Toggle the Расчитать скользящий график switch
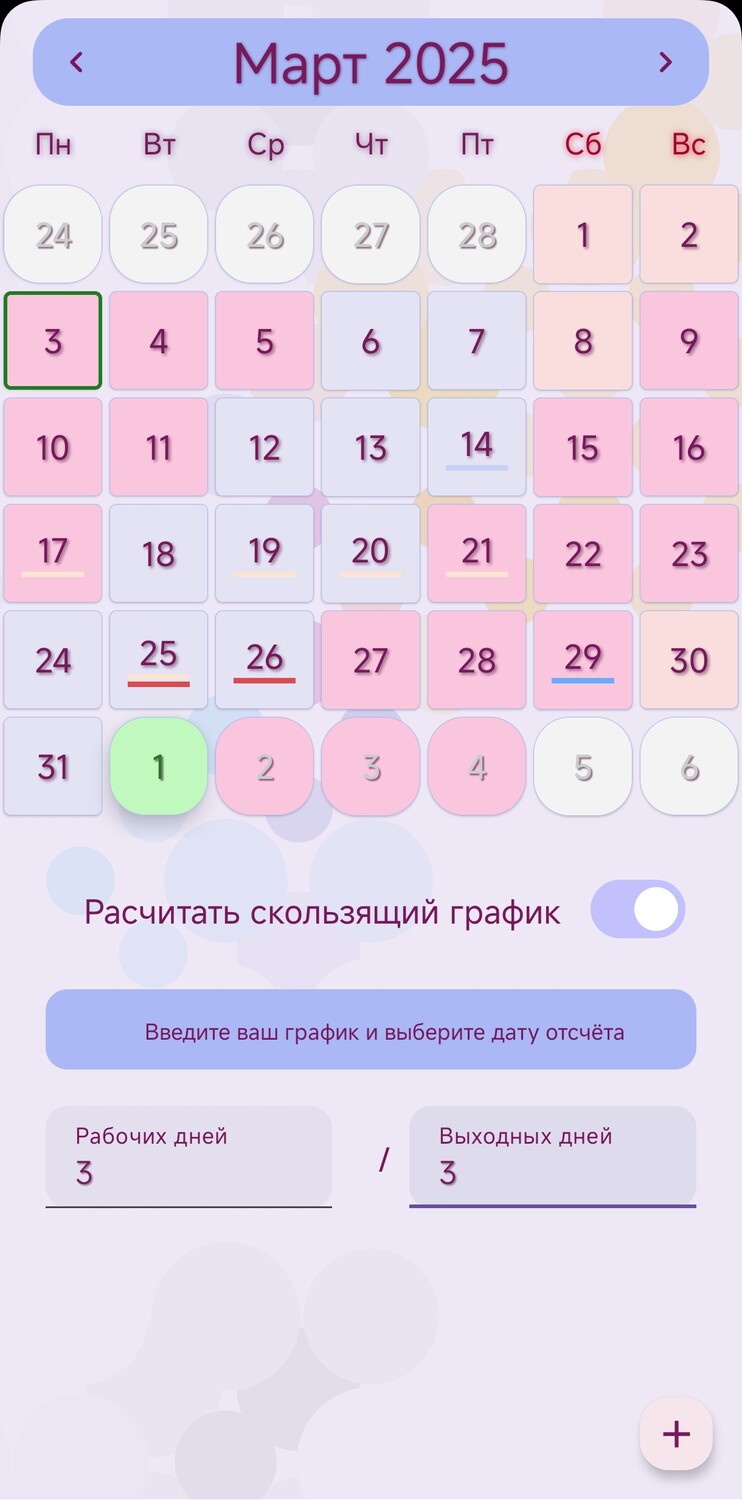Viewport: 742px width, 1500px height. [638, 910]
